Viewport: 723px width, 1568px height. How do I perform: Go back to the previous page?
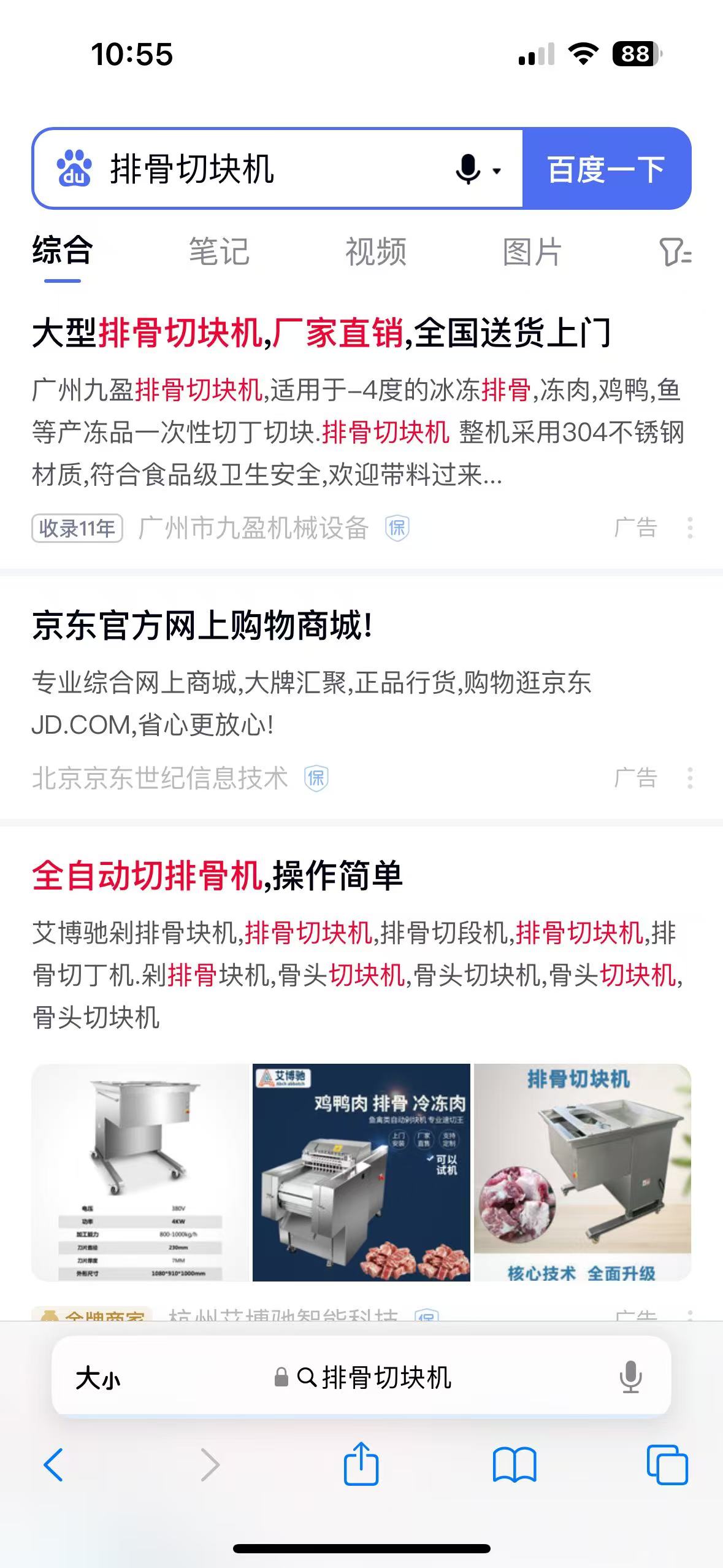point(54,1465)
